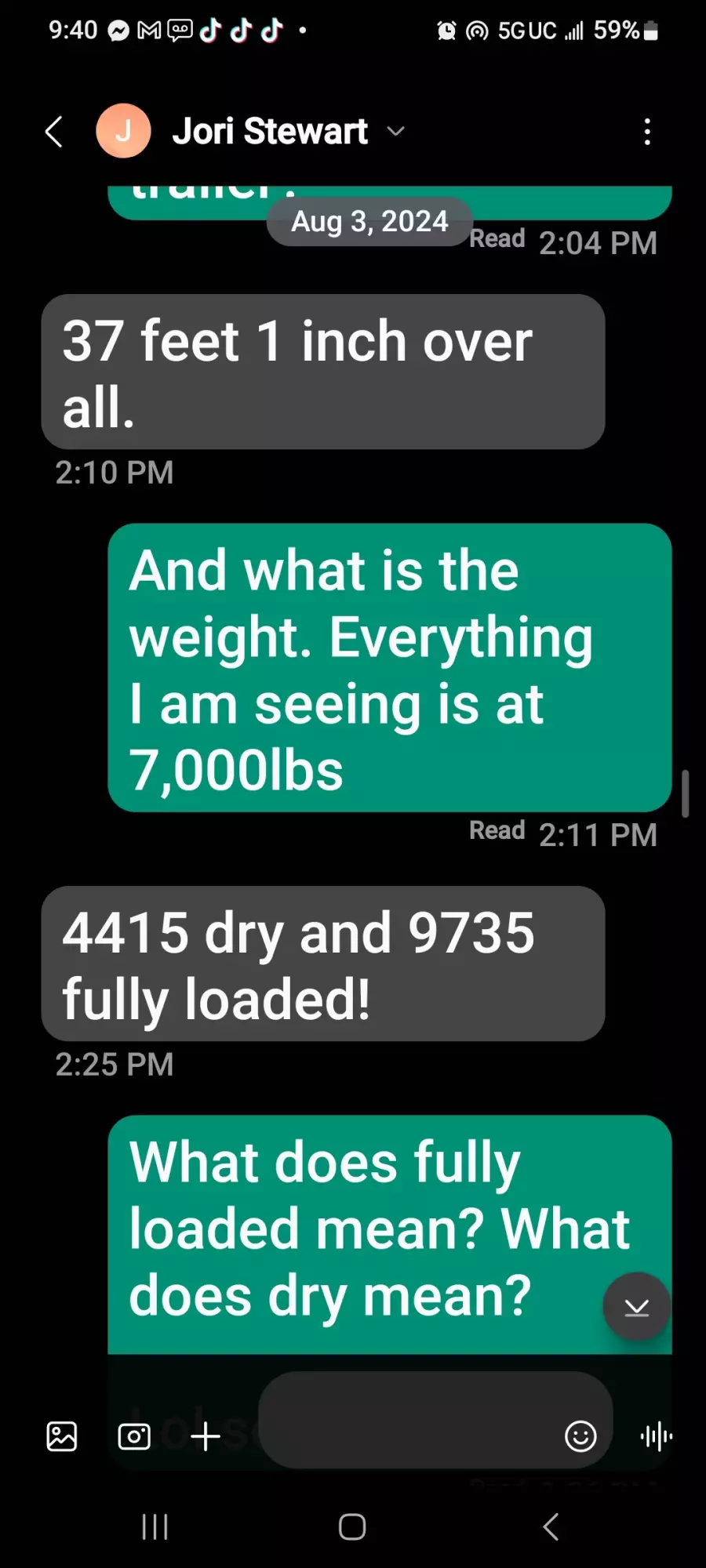Open the three-dot overflow menu
The width and height of the screenshot is (706, 1568).
pos(647,132)
